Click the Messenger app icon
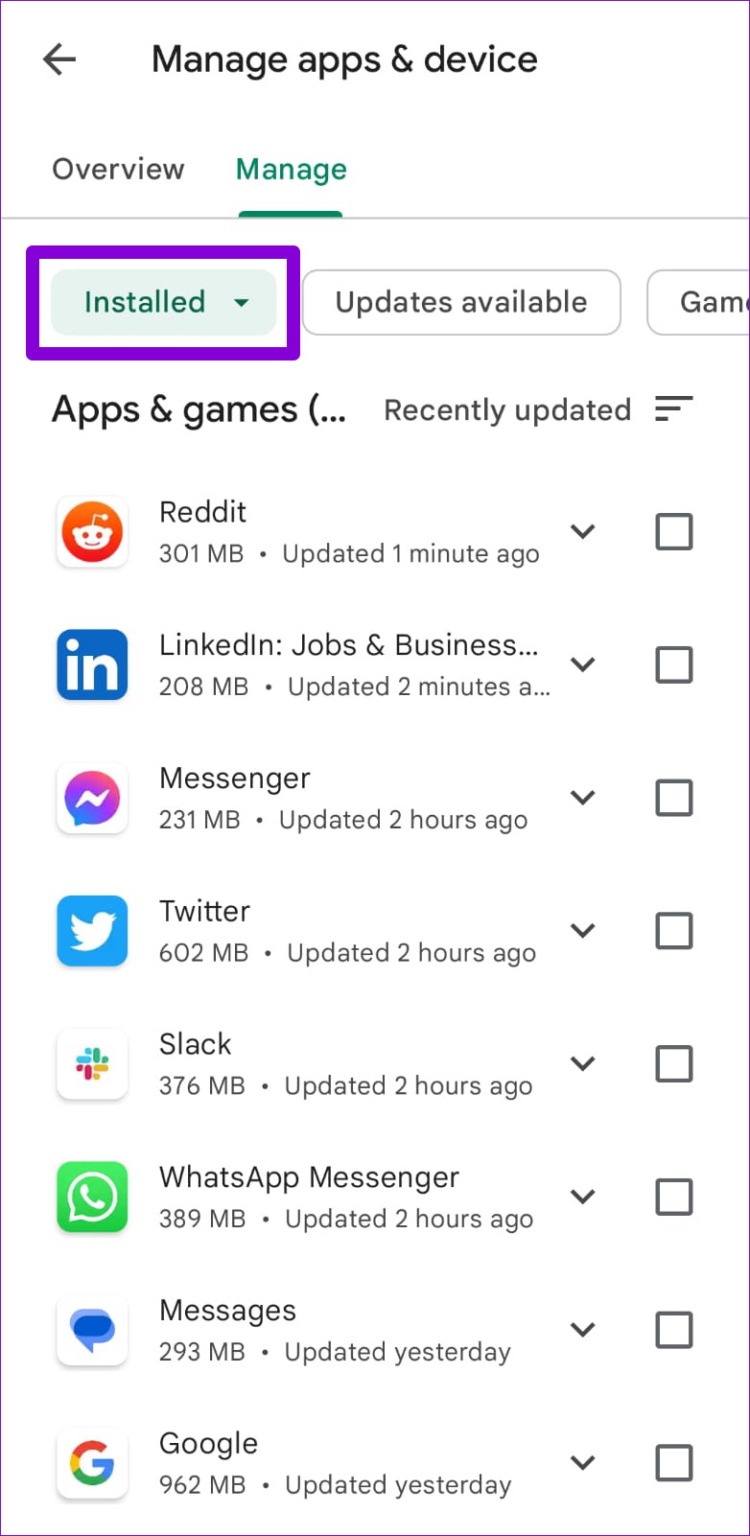 [x=92, y=797]
